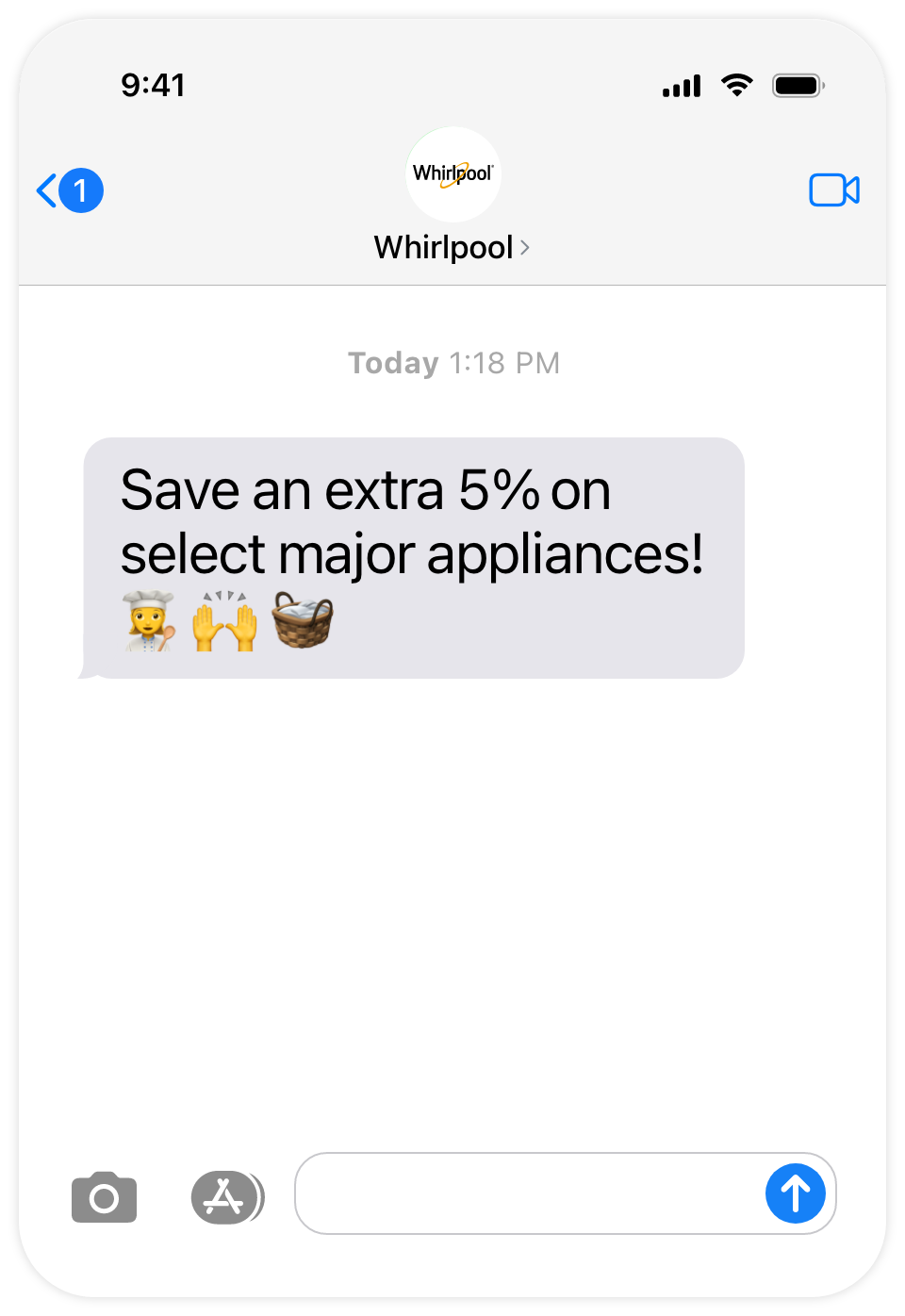905x1316 pixels.
Task: Send the message with the arrow button
Action: (795, 1193)
